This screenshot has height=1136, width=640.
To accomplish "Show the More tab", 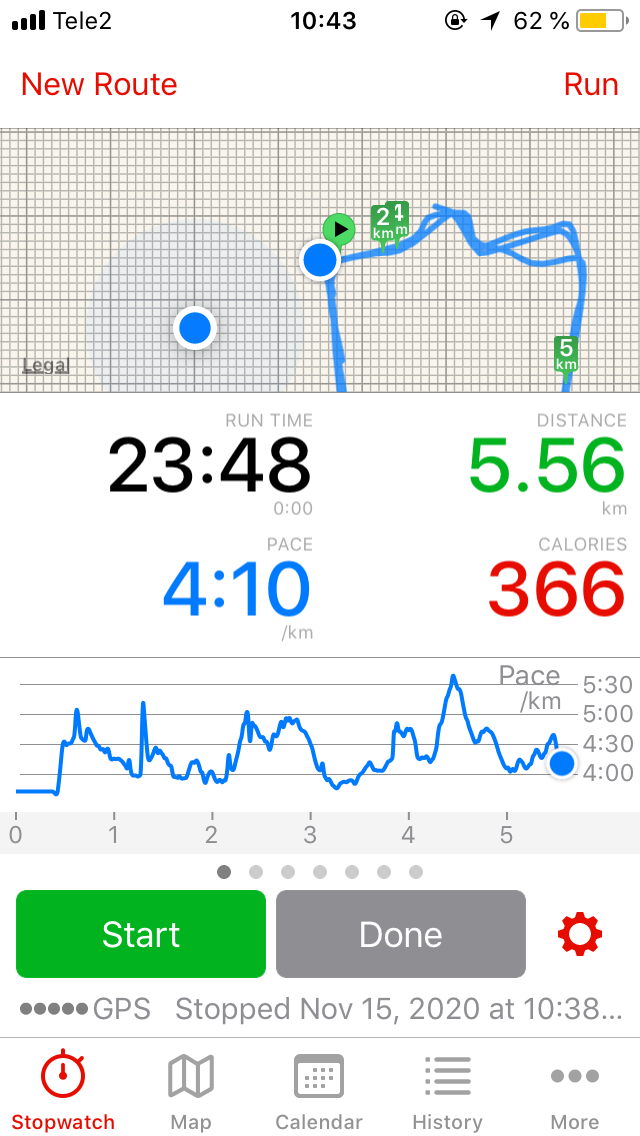I will point(575,1090).
